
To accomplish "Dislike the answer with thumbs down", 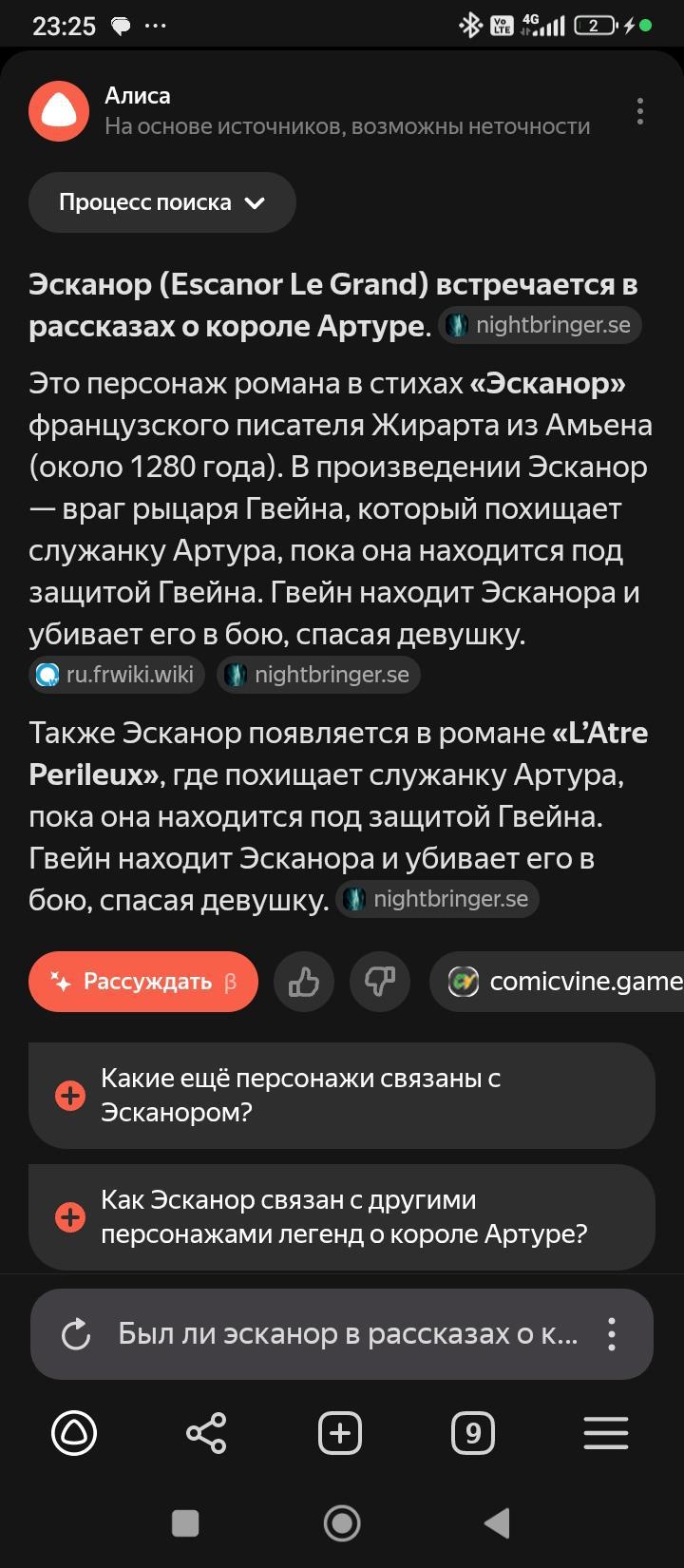I will click(x=380, y=982).
